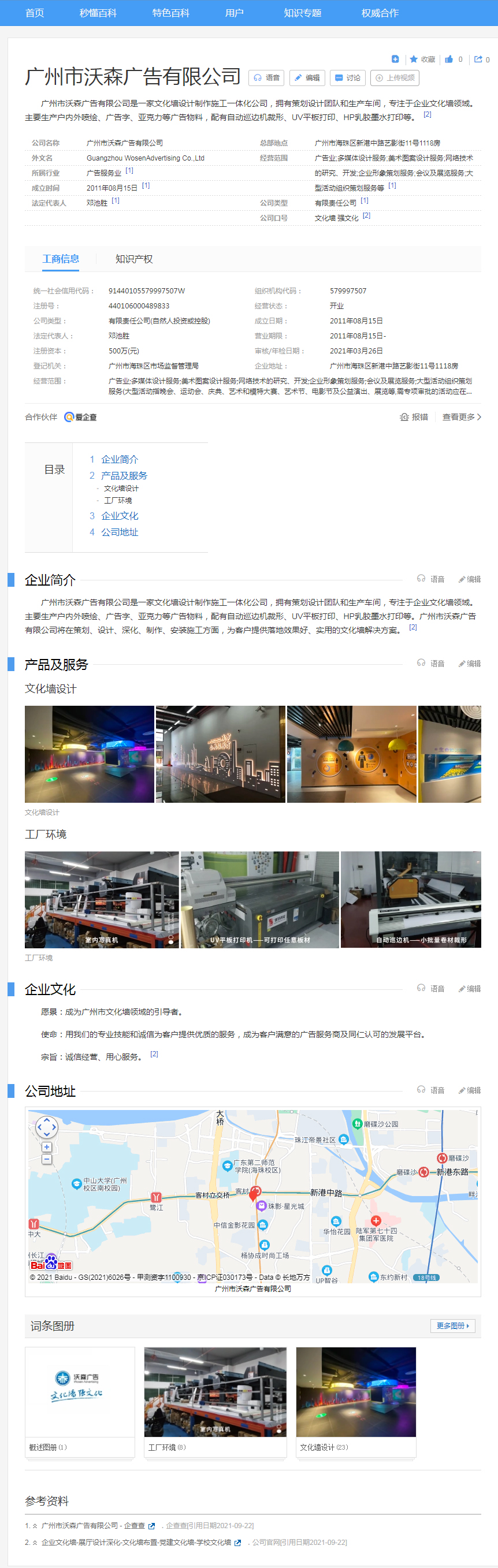
Task: Switch to the 知识产权 tab
Action: 134,259
